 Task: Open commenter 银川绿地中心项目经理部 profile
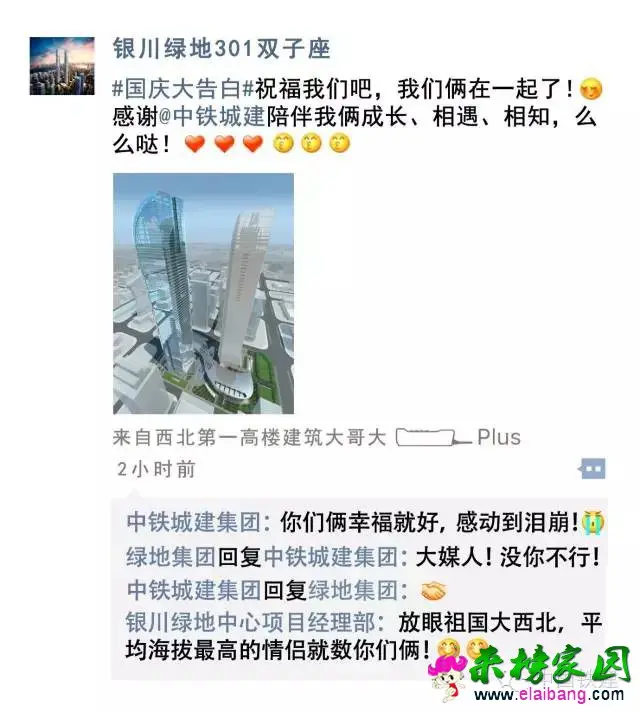tap(256, 622)
